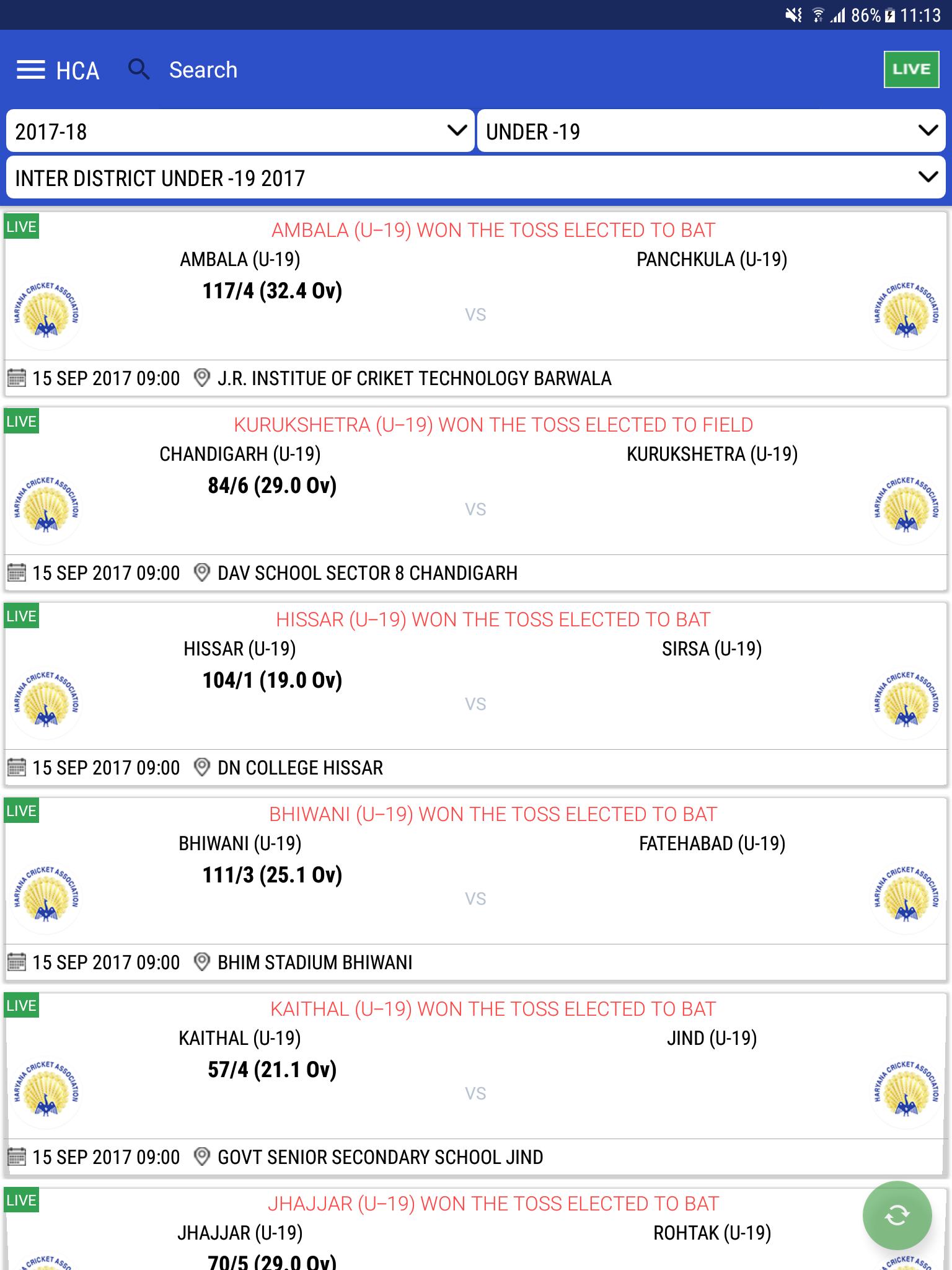This screenshot has height=1270, width=952.
Task: Expand the UNDER -19 category dropdown
Action: point(712,131)
